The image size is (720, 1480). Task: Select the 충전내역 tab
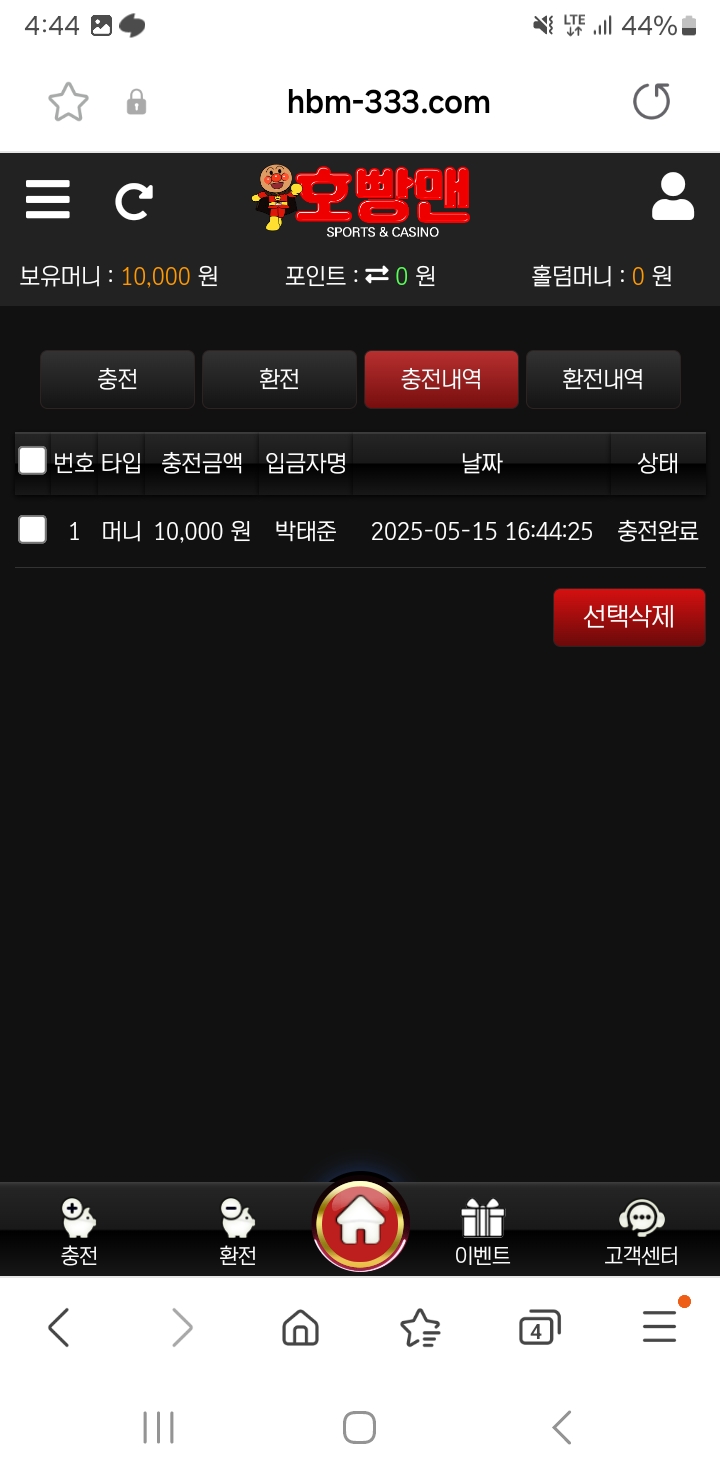(441, 379)
